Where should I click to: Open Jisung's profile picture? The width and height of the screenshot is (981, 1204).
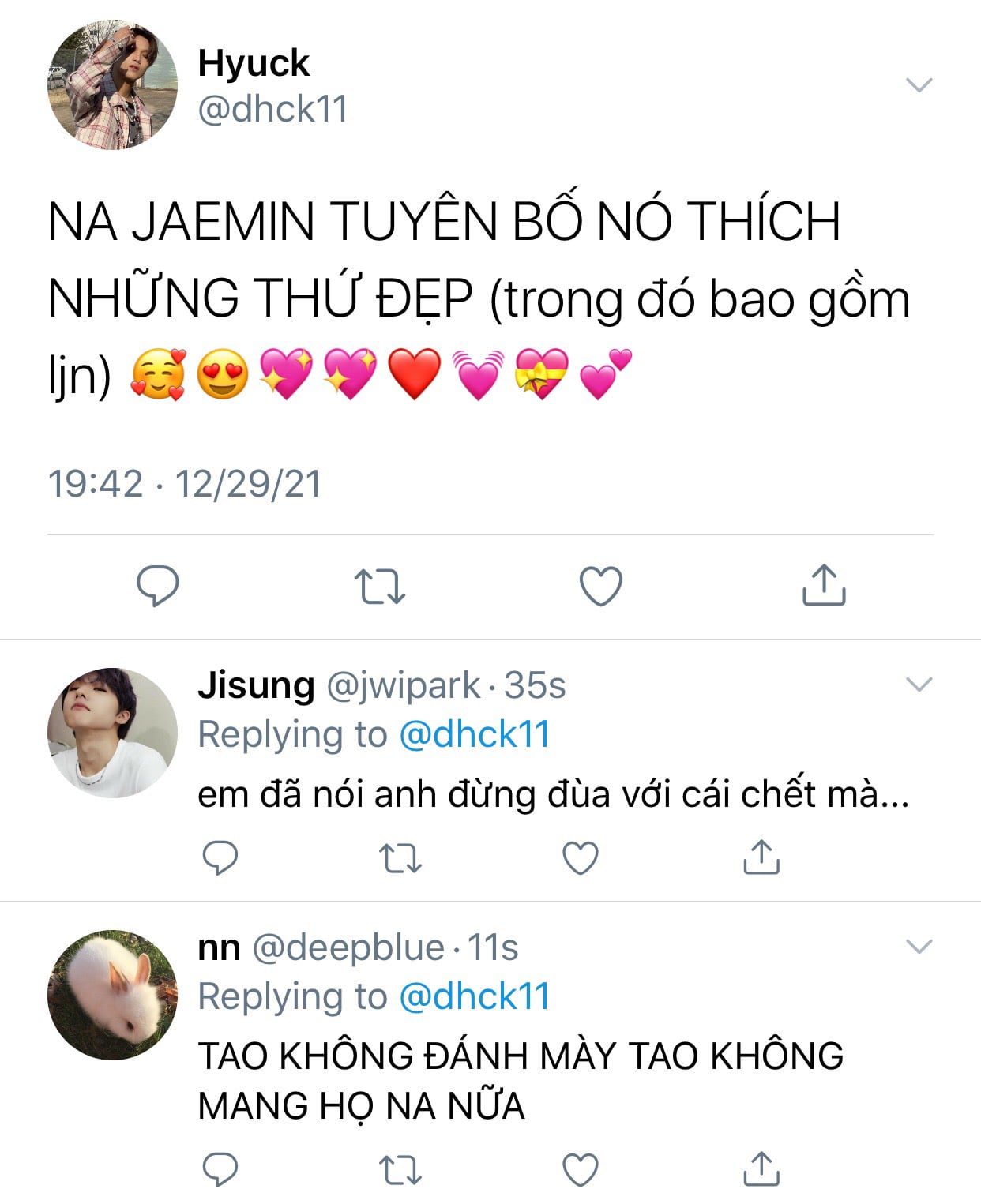(x=112, y=733)
